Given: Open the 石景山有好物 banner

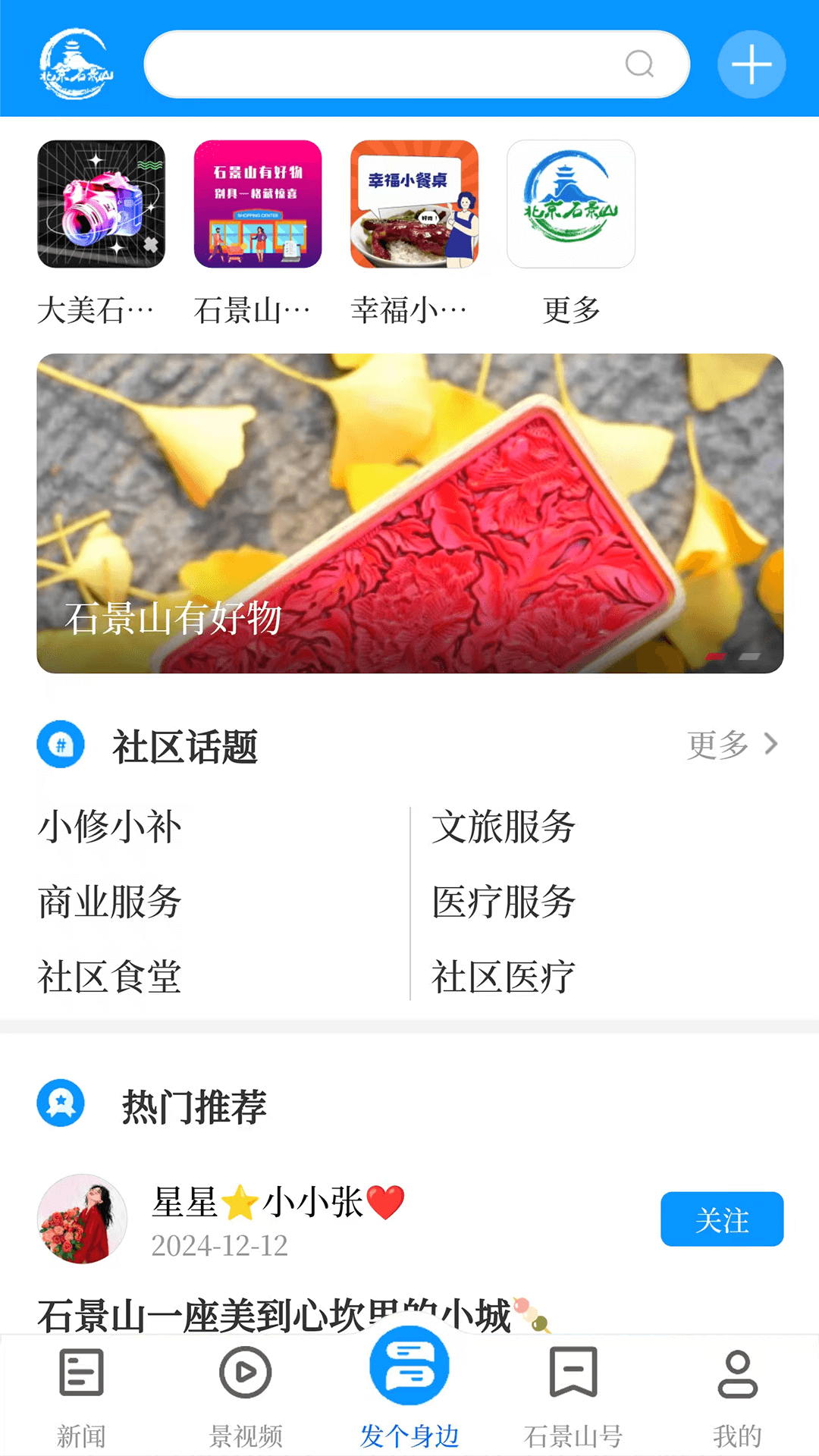Looking at the screenshot, I should pyautogui.click(x=409, y=512).
